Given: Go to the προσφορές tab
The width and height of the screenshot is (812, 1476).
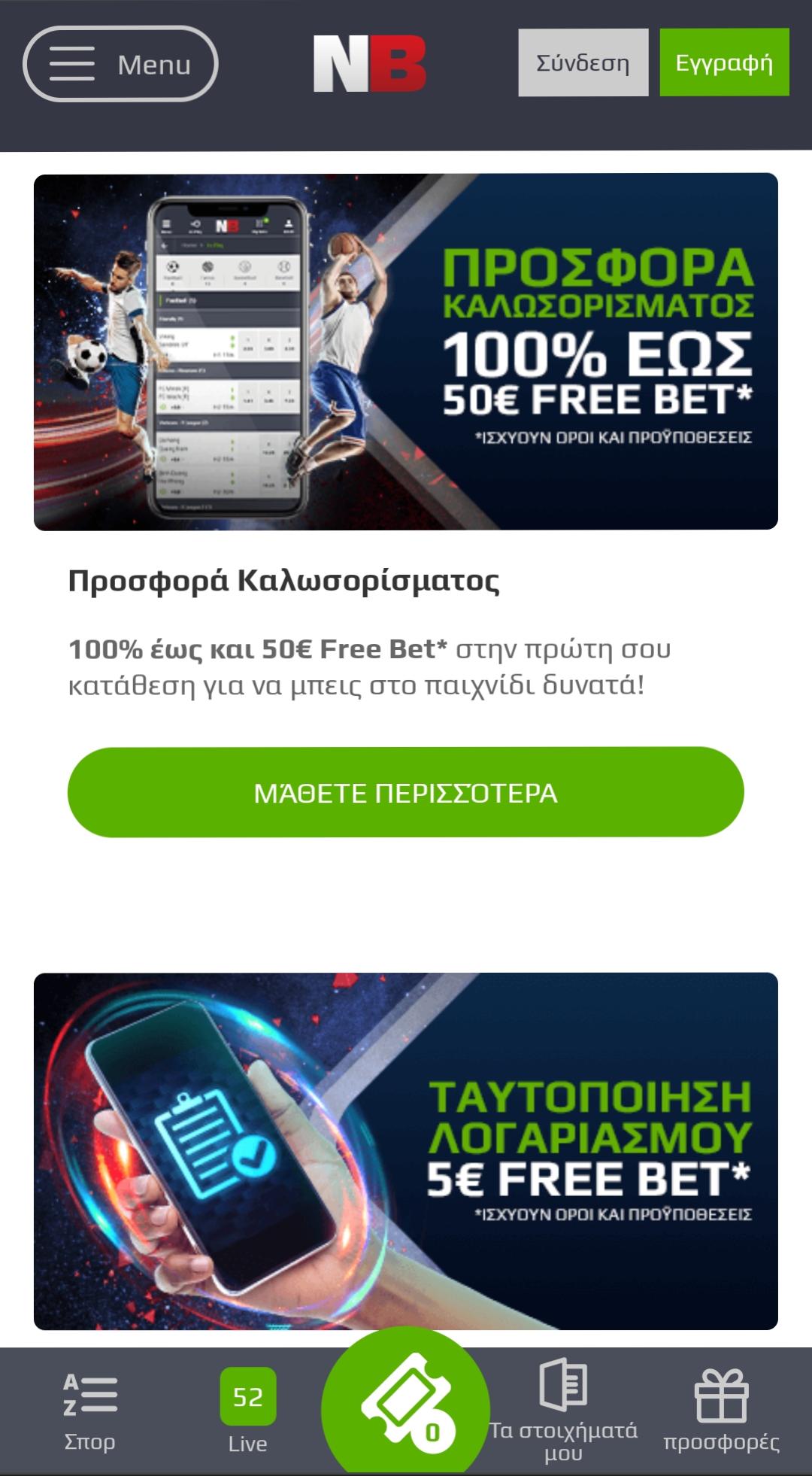Looking at the screenshot, I should 721,1411.
